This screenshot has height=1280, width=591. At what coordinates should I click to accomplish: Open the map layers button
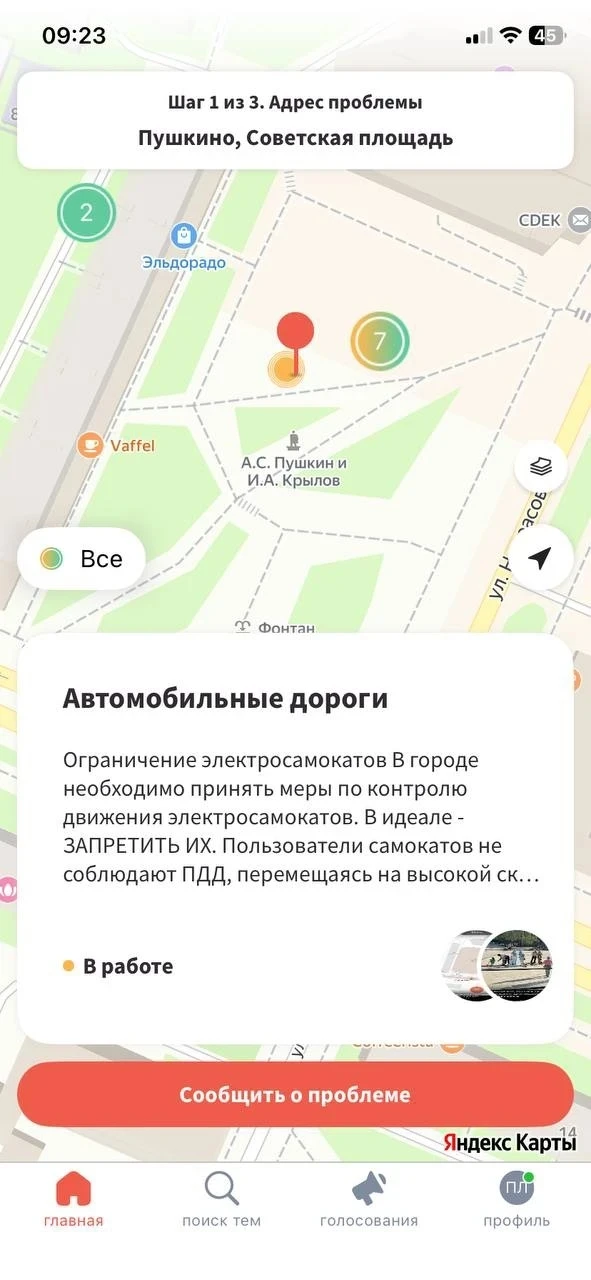541,467
